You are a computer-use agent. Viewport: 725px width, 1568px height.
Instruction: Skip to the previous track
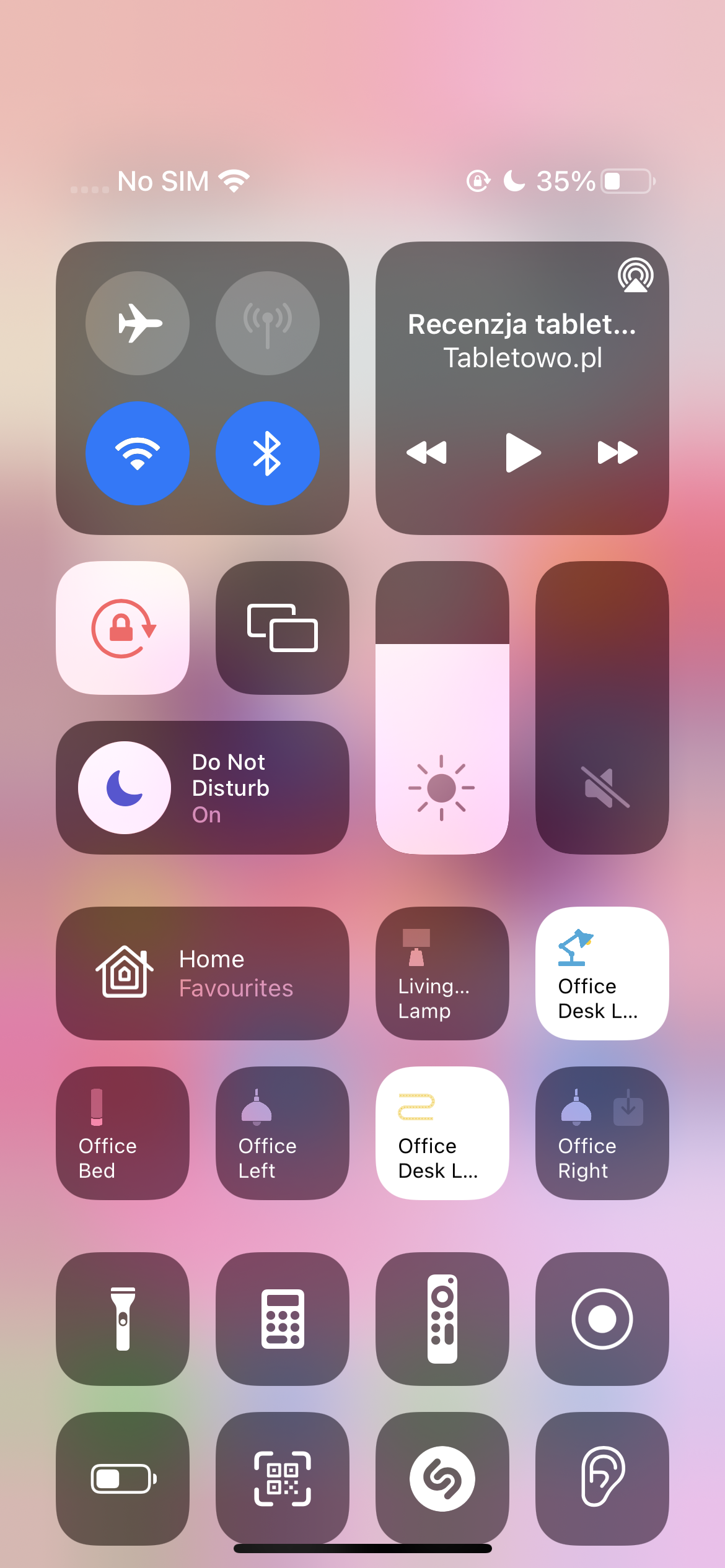pos(426,453)
